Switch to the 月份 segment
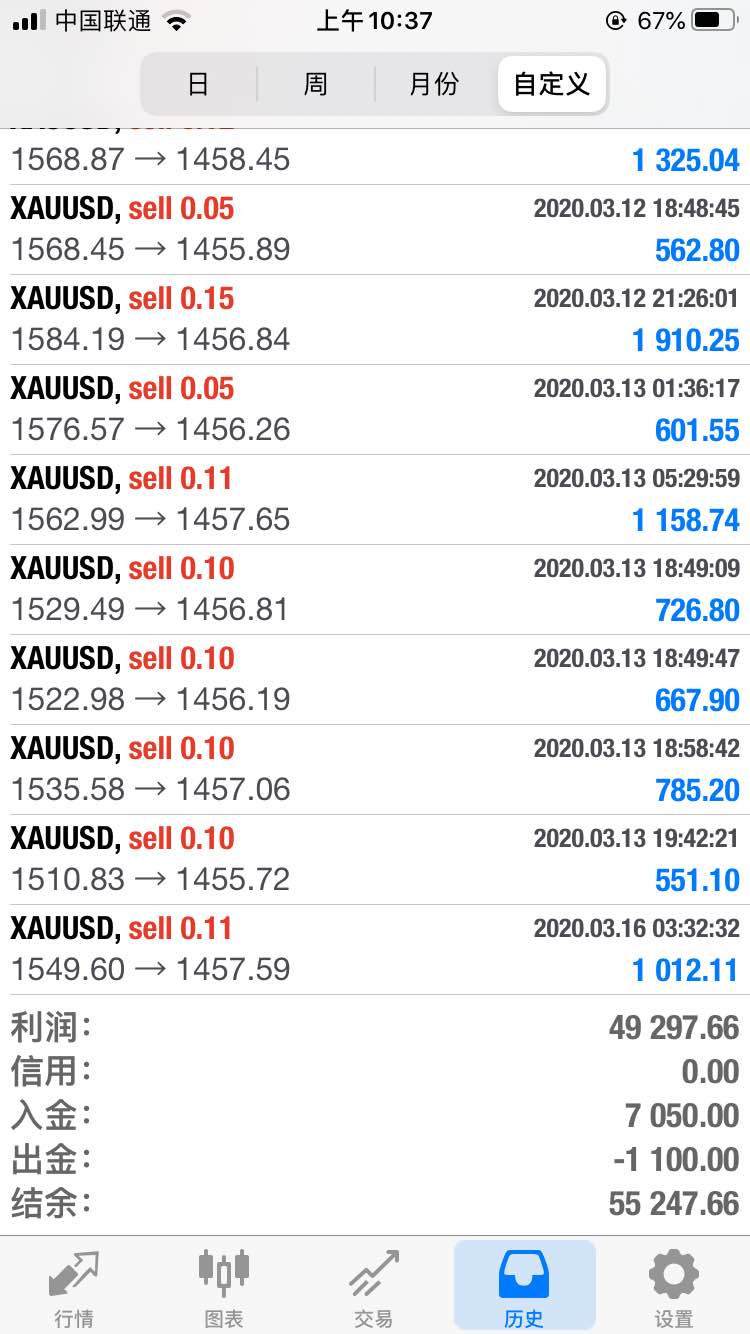Screen dimensions: 750x1334 point(434,84)
